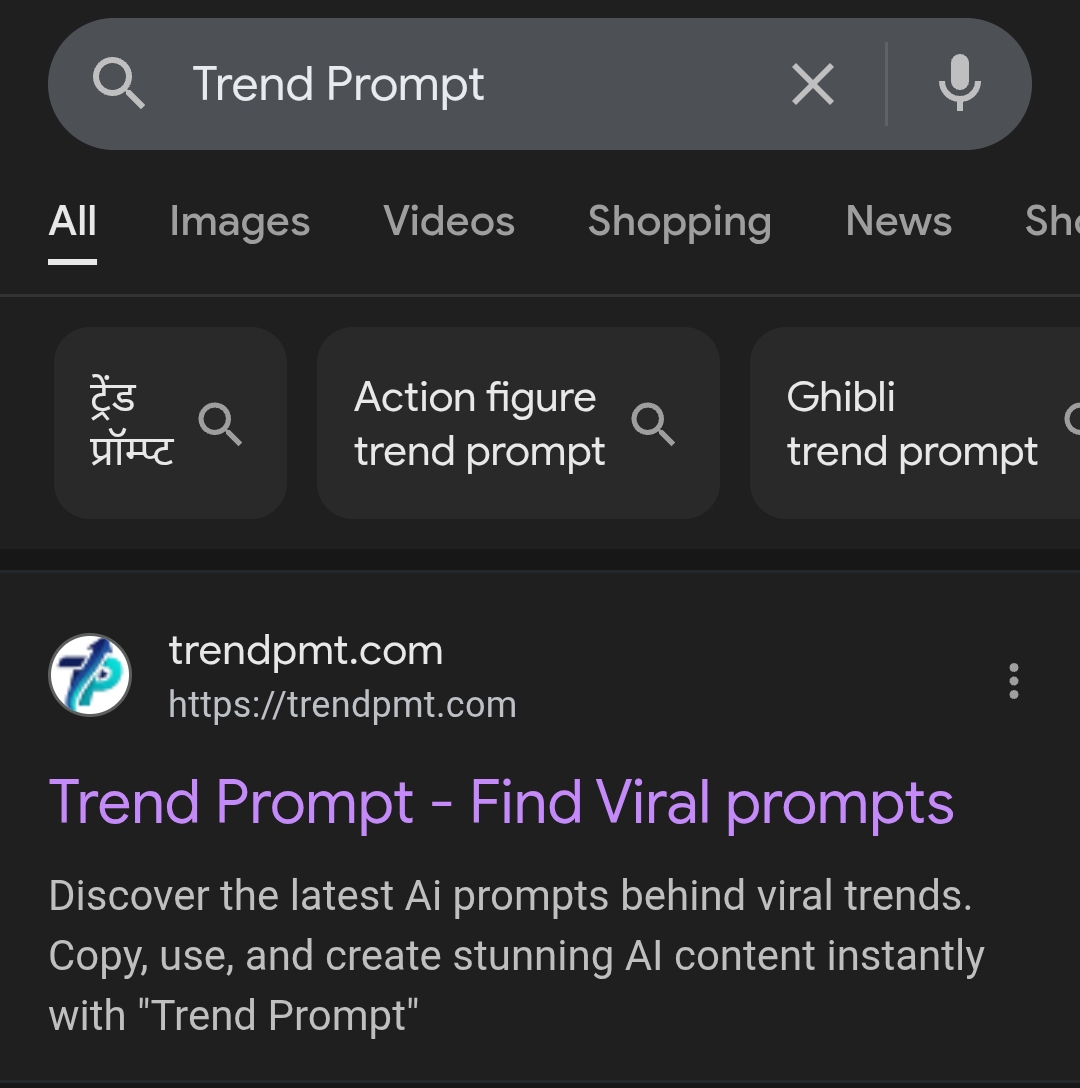Search the Hindi ट्रेंड प्रॉम्प्ट suggestion
1080x1088 pixels.
click(170, 423)
